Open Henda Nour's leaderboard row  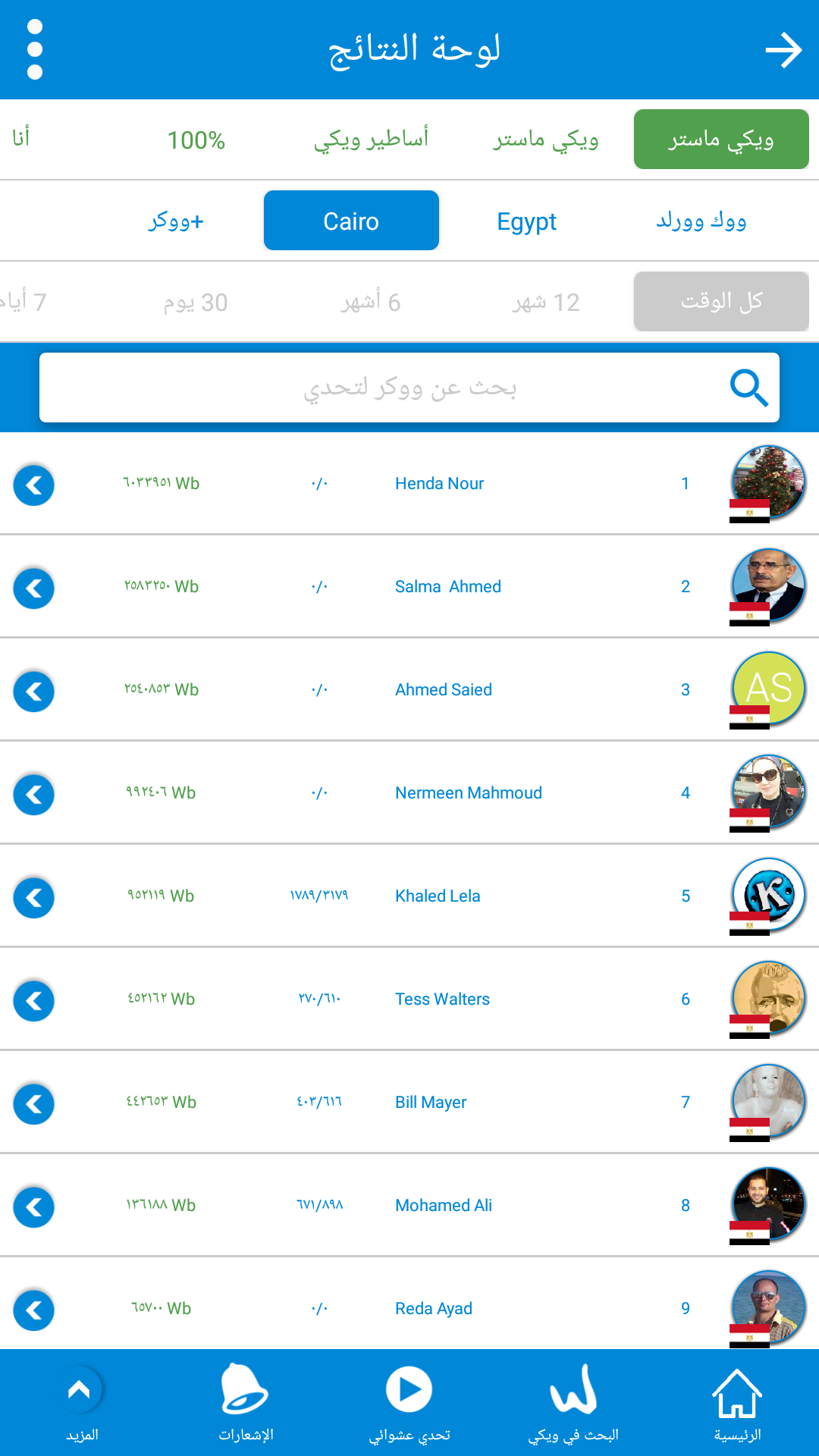[x=409, y=484]
